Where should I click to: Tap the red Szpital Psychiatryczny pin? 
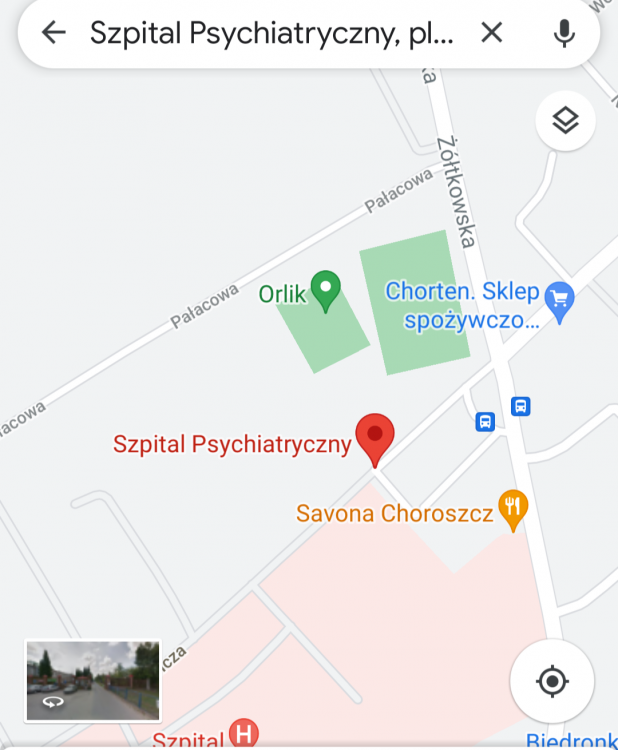[376, 438]
